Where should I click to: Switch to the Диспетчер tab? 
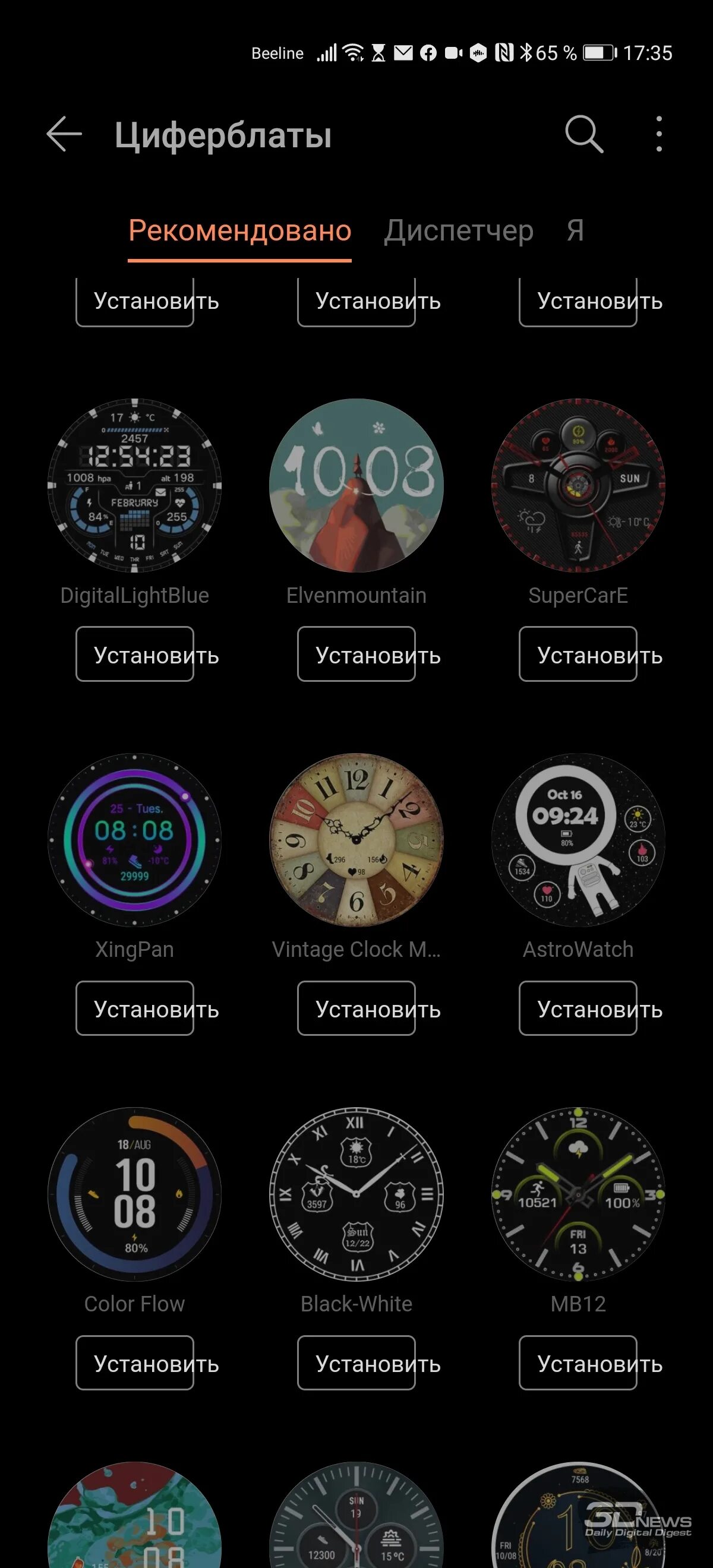pos(459,230)
